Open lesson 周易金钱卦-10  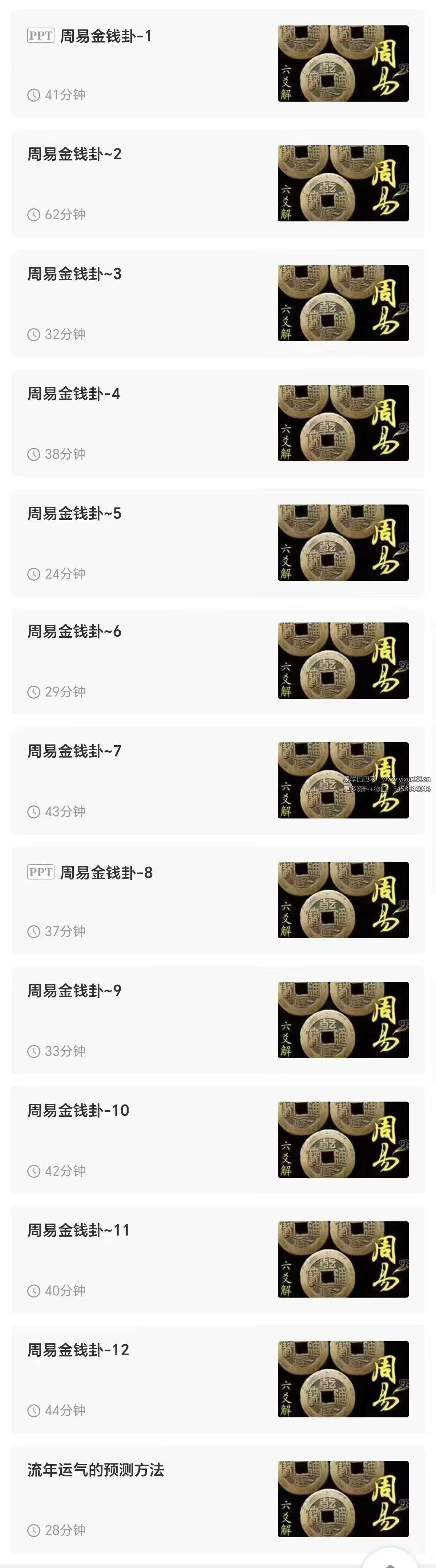(x=78, y=1111)
